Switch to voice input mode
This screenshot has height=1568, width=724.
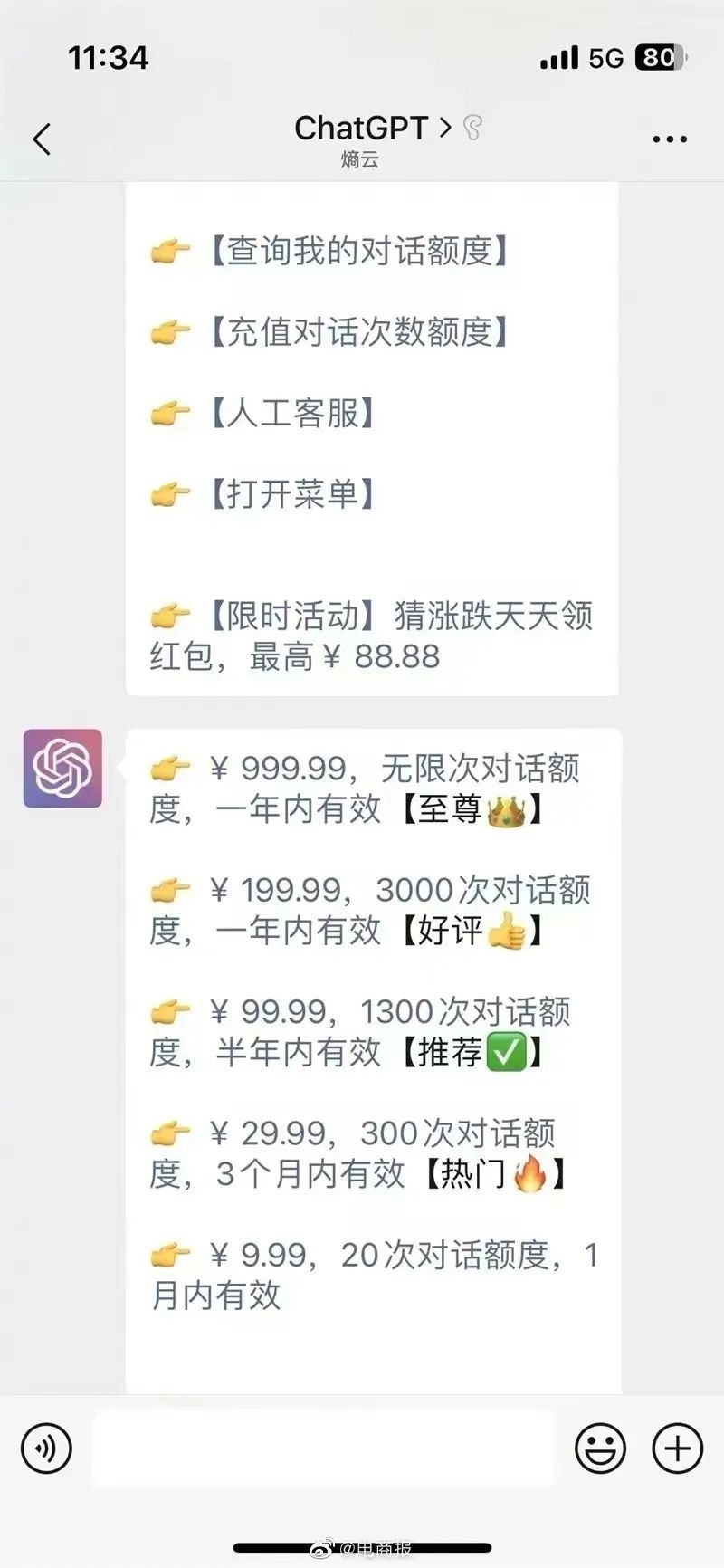point(46,1448)
